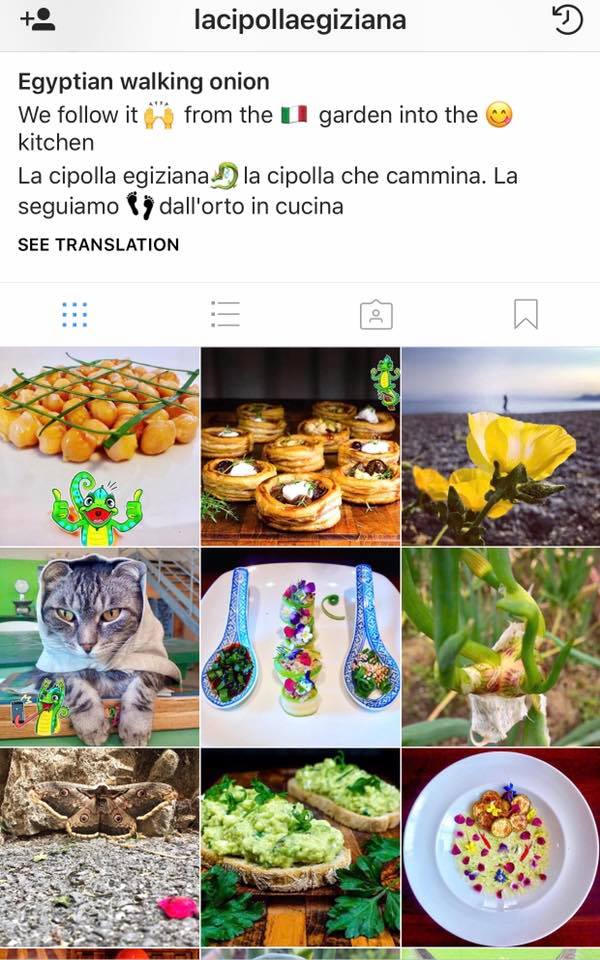Image resolution: width=600 pixels, height=960 pixels.
Task: Open the onion plant close-up post
Action: coord(501,646)
